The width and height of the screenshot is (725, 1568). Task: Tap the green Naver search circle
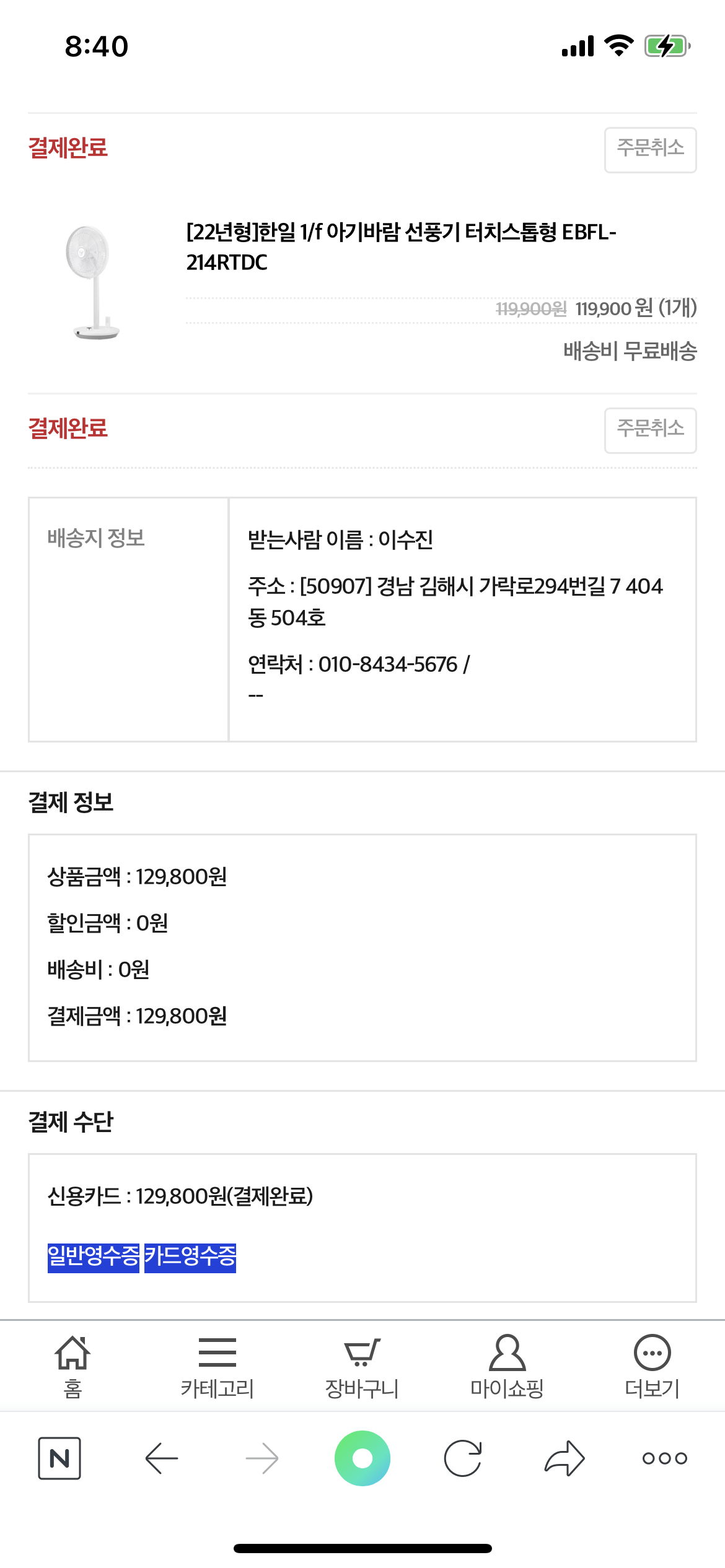coord(362,1458)
